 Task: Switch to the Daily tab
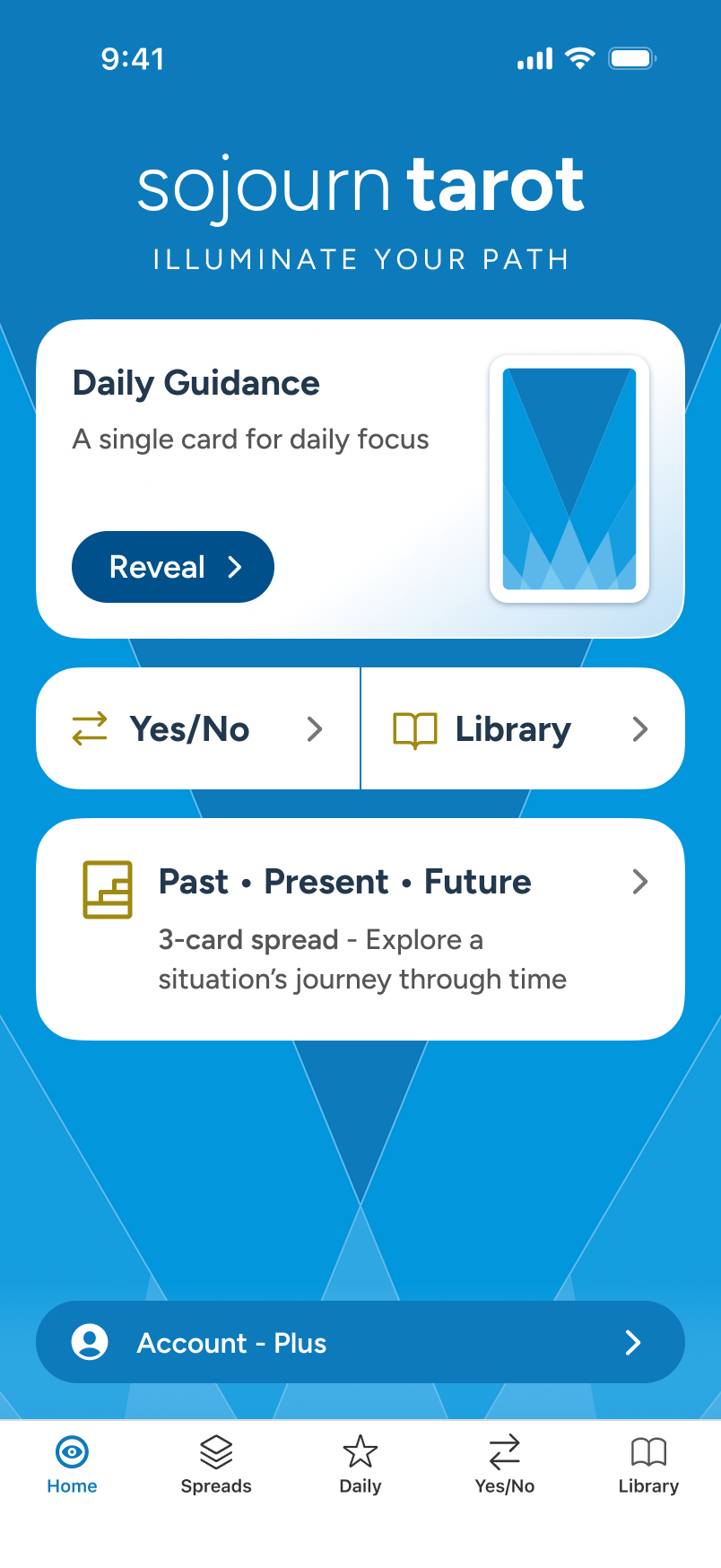pos(360,1465)
